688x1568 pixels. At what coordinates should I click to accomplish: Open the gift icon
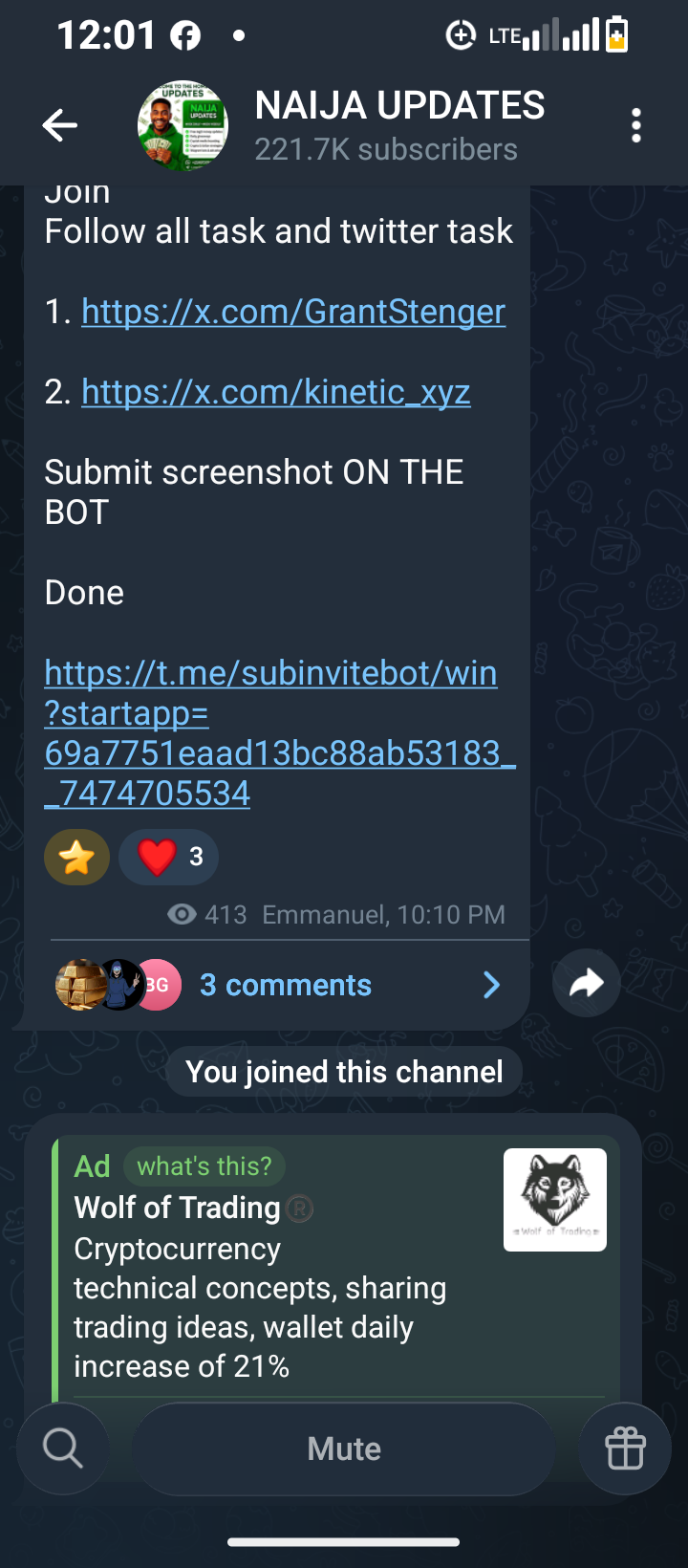(625, 1448)
